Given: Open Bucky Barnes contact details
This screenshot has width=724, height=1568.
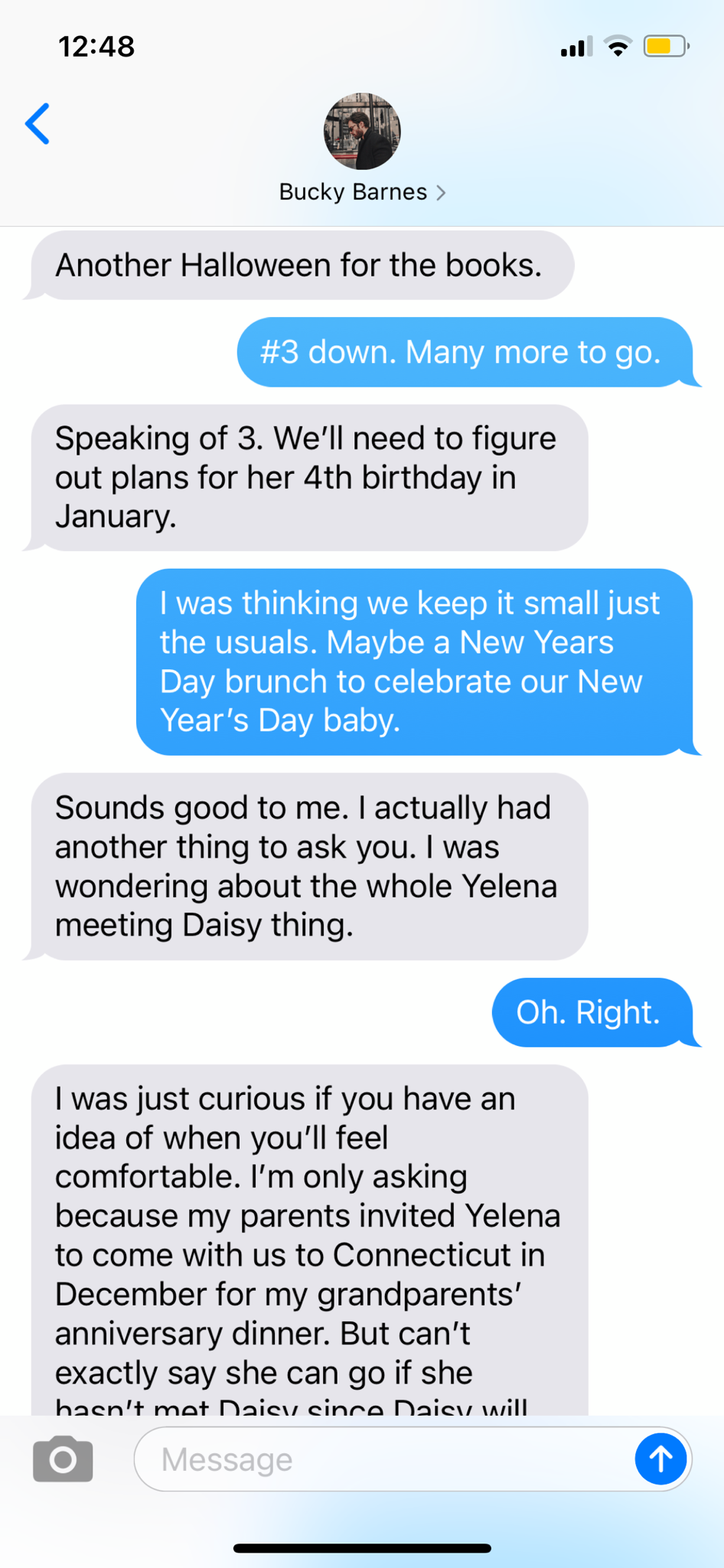Looking at the screenshot, I should (361, 191).
